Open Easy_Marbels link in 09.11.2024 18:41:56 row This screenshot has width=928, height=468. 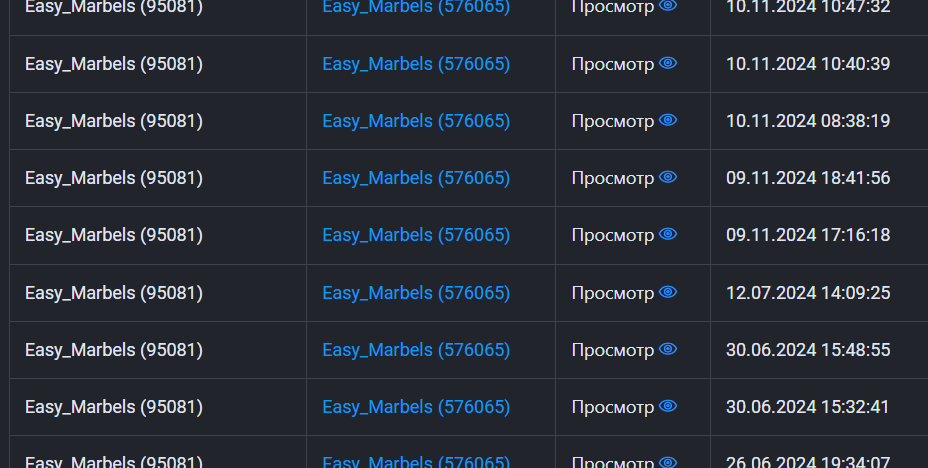416,178
